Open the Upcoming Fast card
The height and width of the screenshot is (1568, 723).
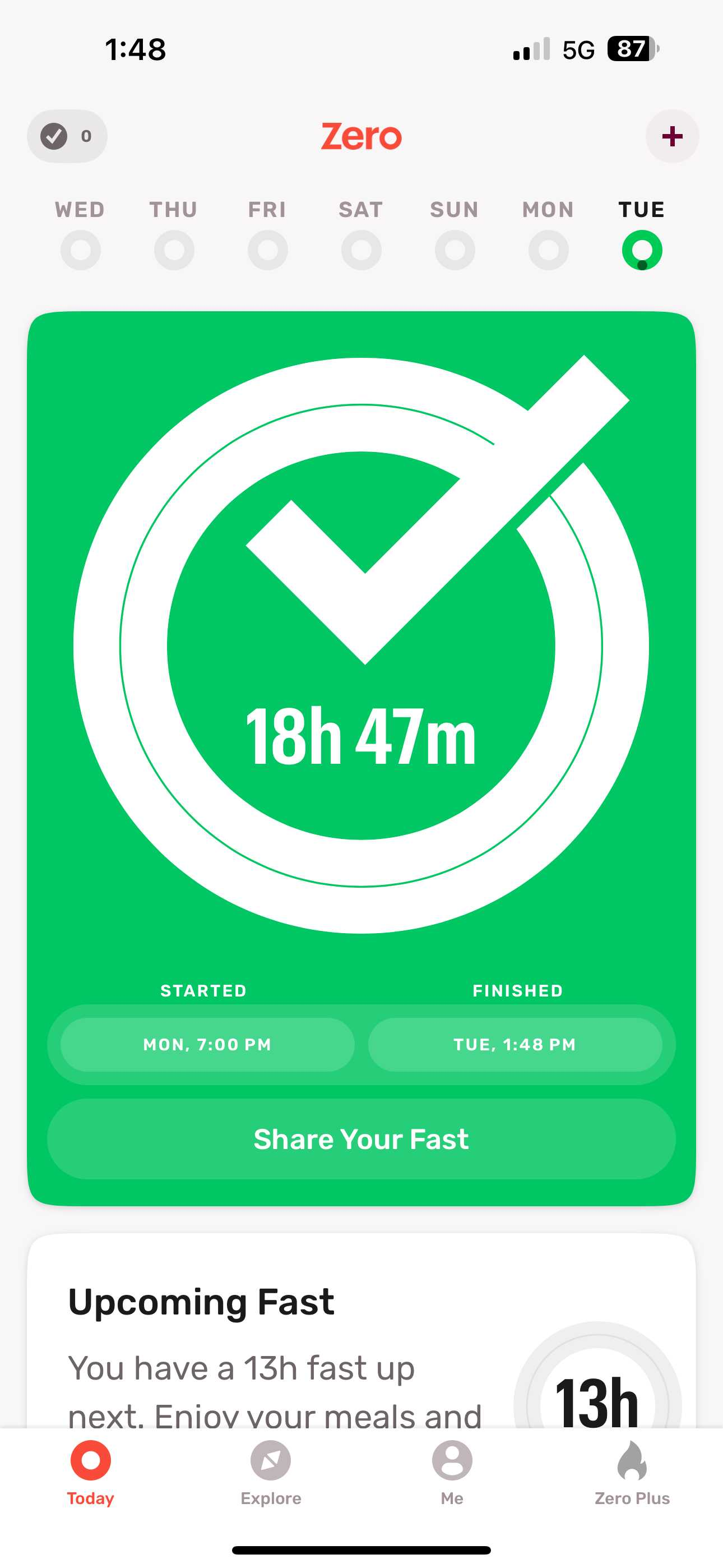[x=361, y=1331]
